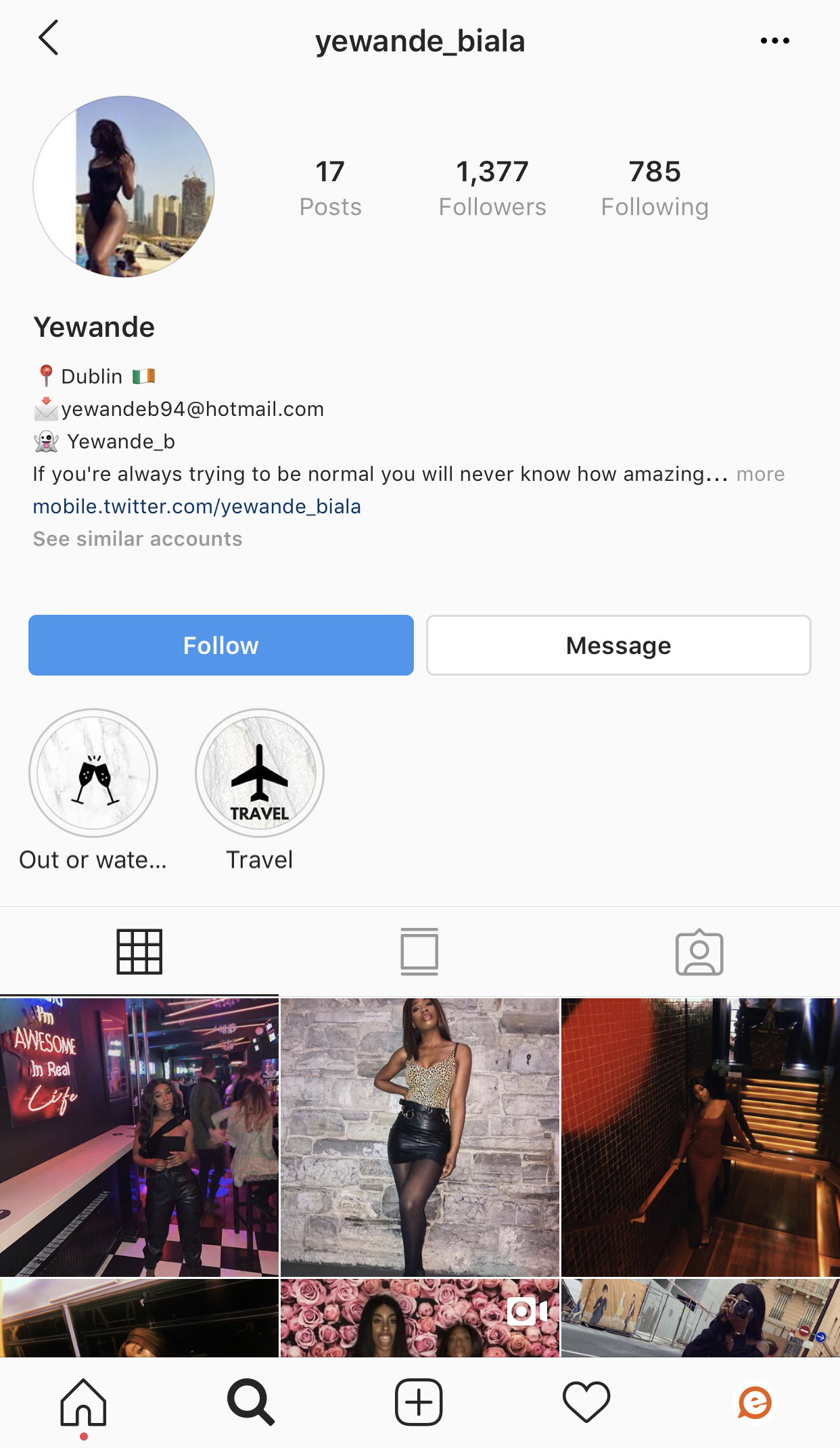Switch to the single-column feed view

[419, 952]
